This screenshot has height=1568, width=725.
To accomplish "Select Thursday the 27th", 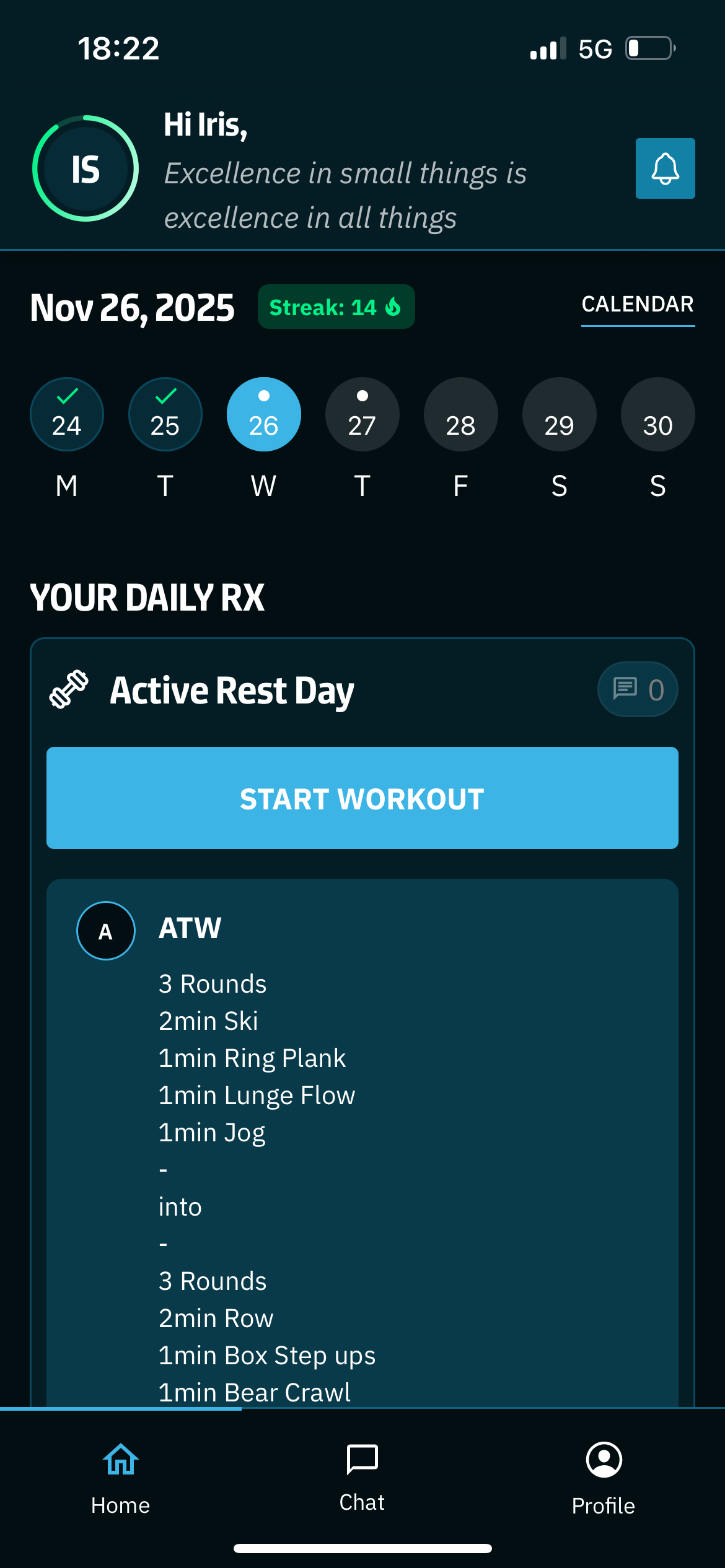I will pos(362,414).
